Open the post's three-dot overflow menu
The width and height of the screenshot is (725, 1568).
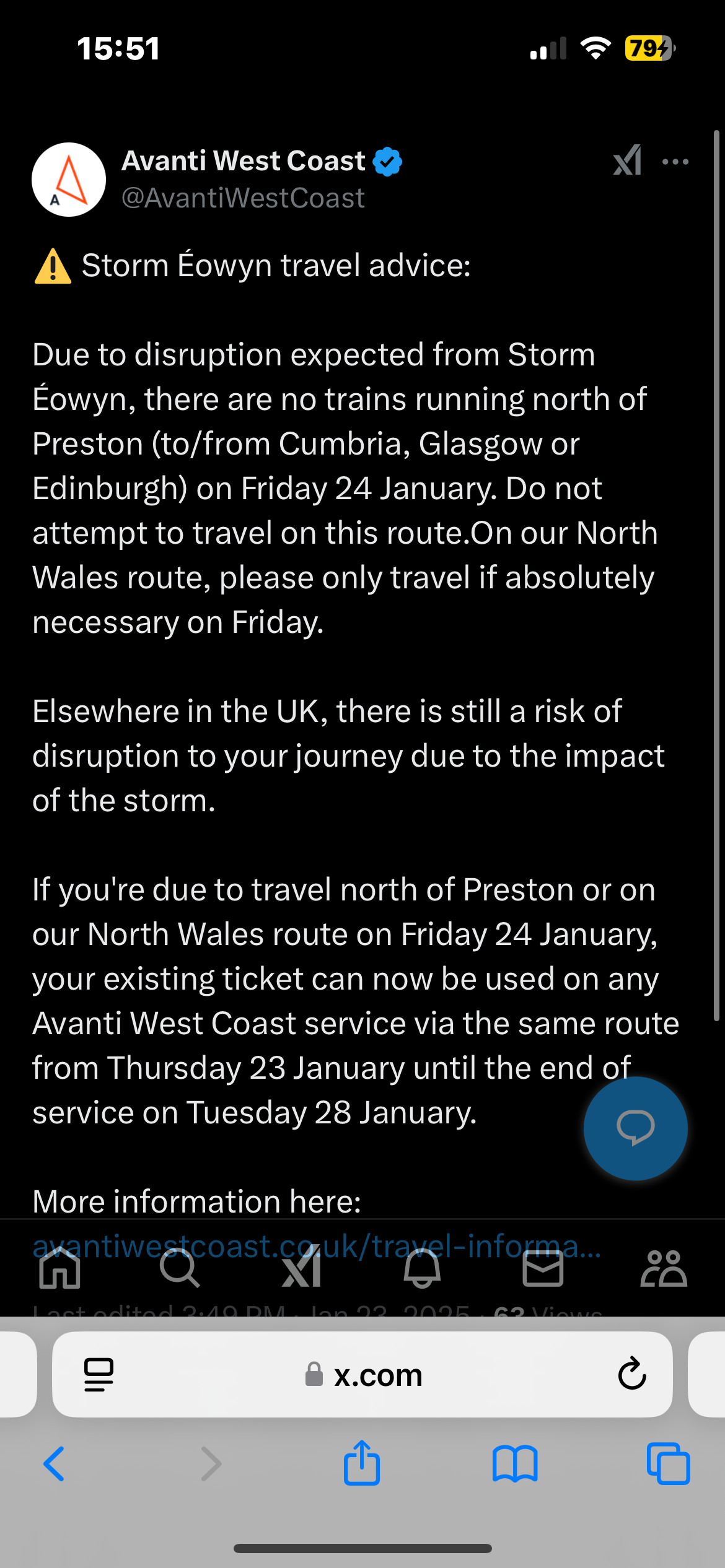point(675,162)
